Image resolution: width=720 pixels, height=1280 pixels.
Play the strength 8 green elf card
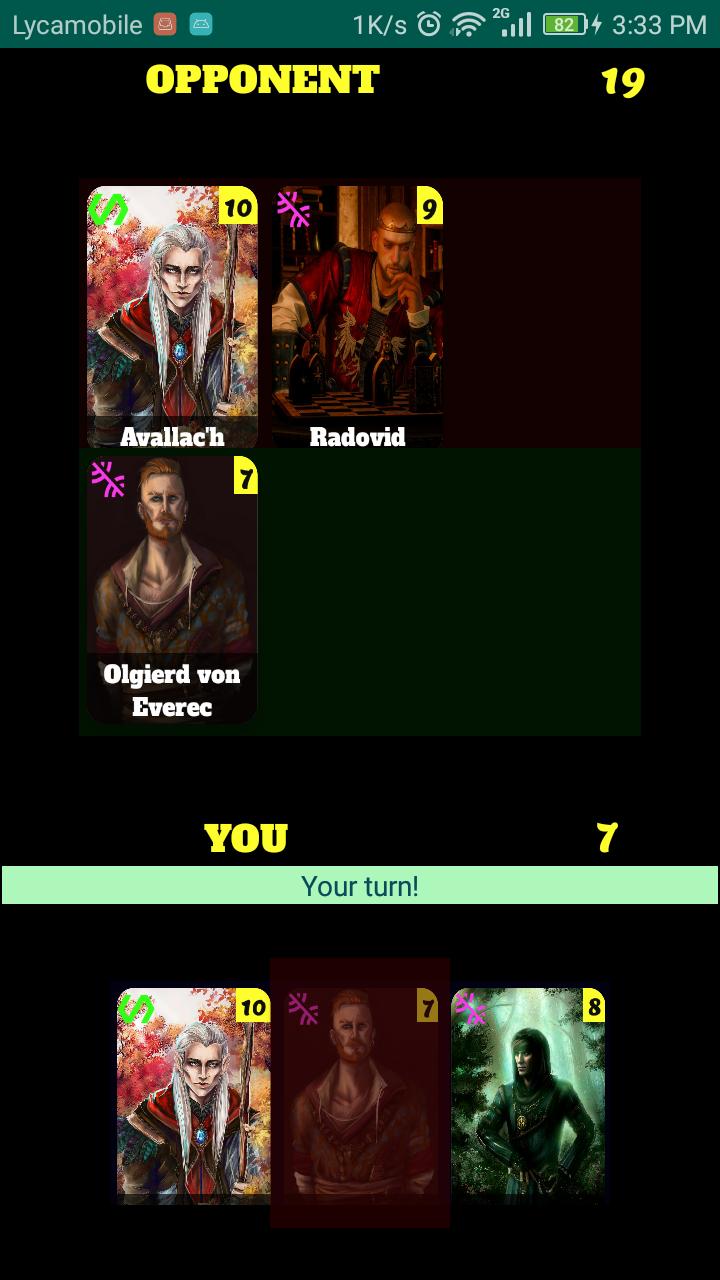pyautogui.click(x=528, y=1095)
